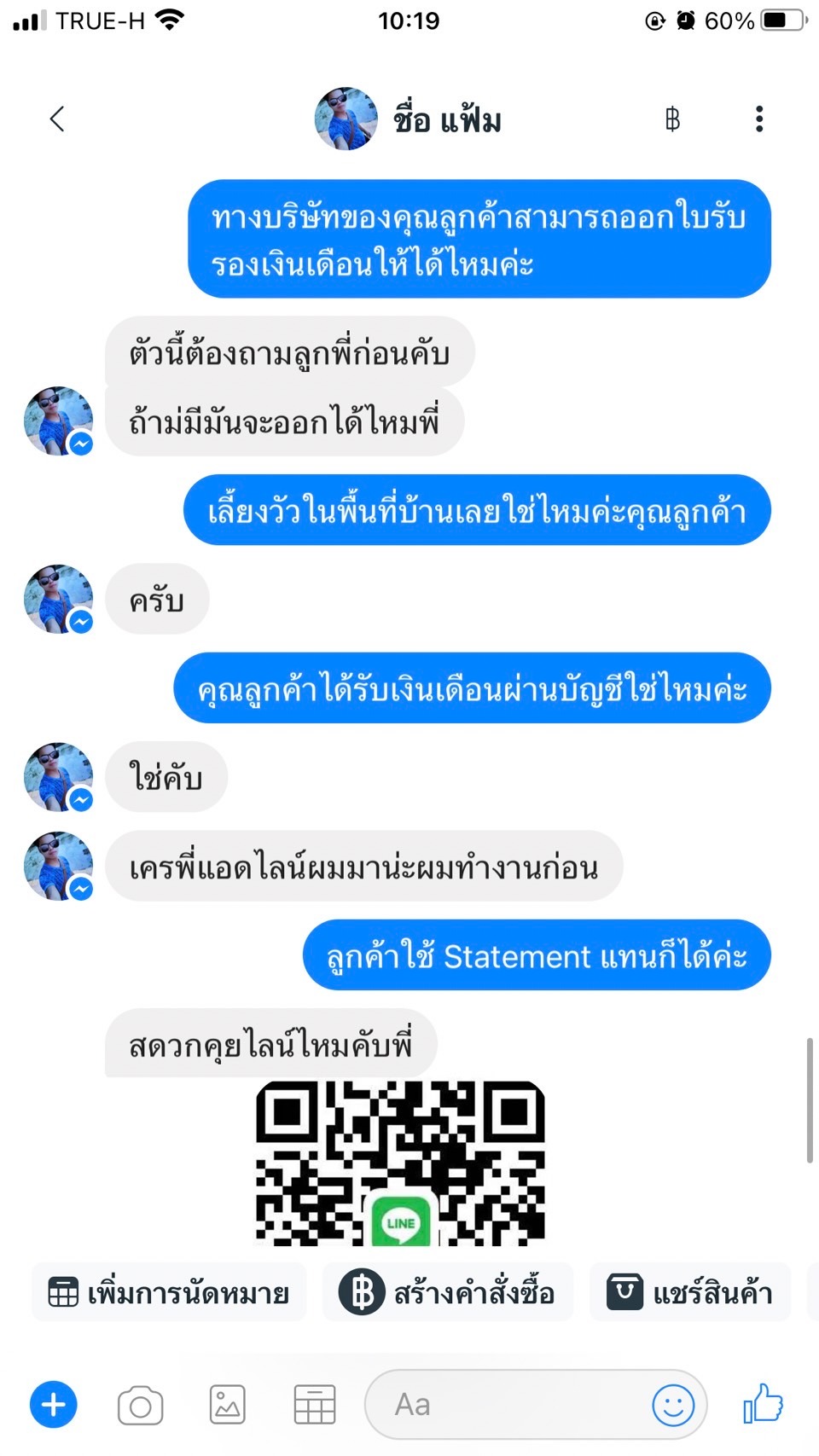Open the table template icon
This screenshot has height=1456, width=819.
tap(315, 1405)
